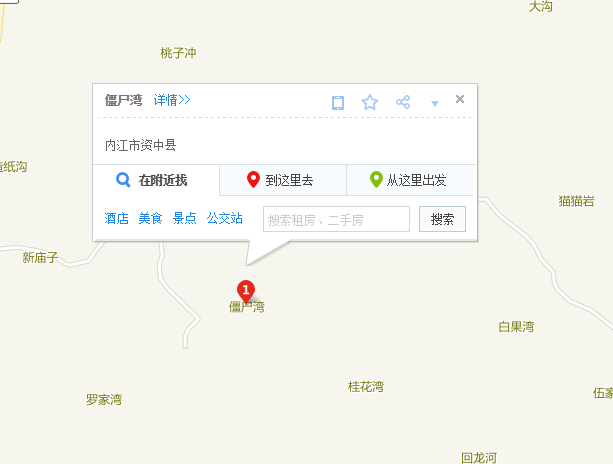This screenshot has height=464, width=613.
Task: Favorite this place with star icon
Action: [370, 102]
